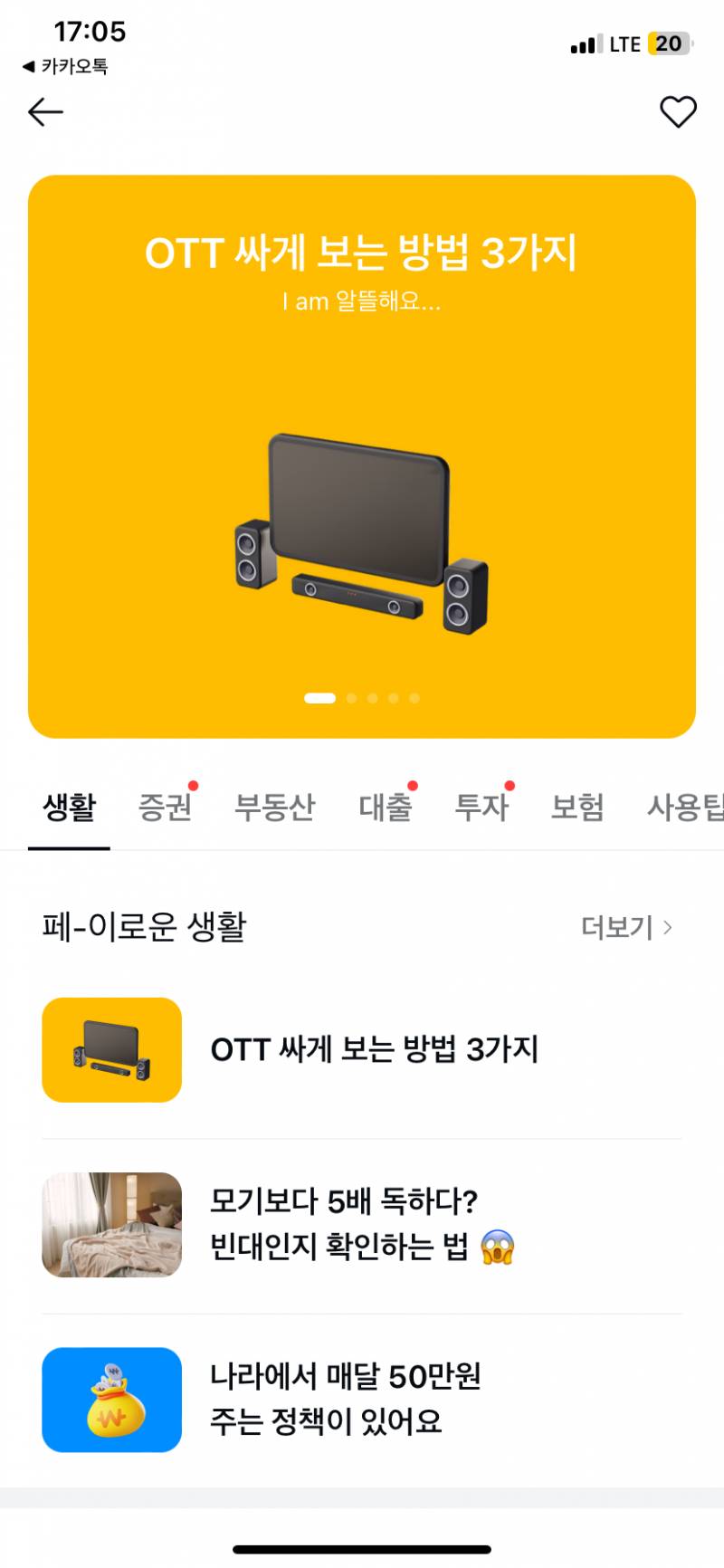Open the bed photo thumbnail
This screenshot has width=724, height=1568.
coord(111,1224)
